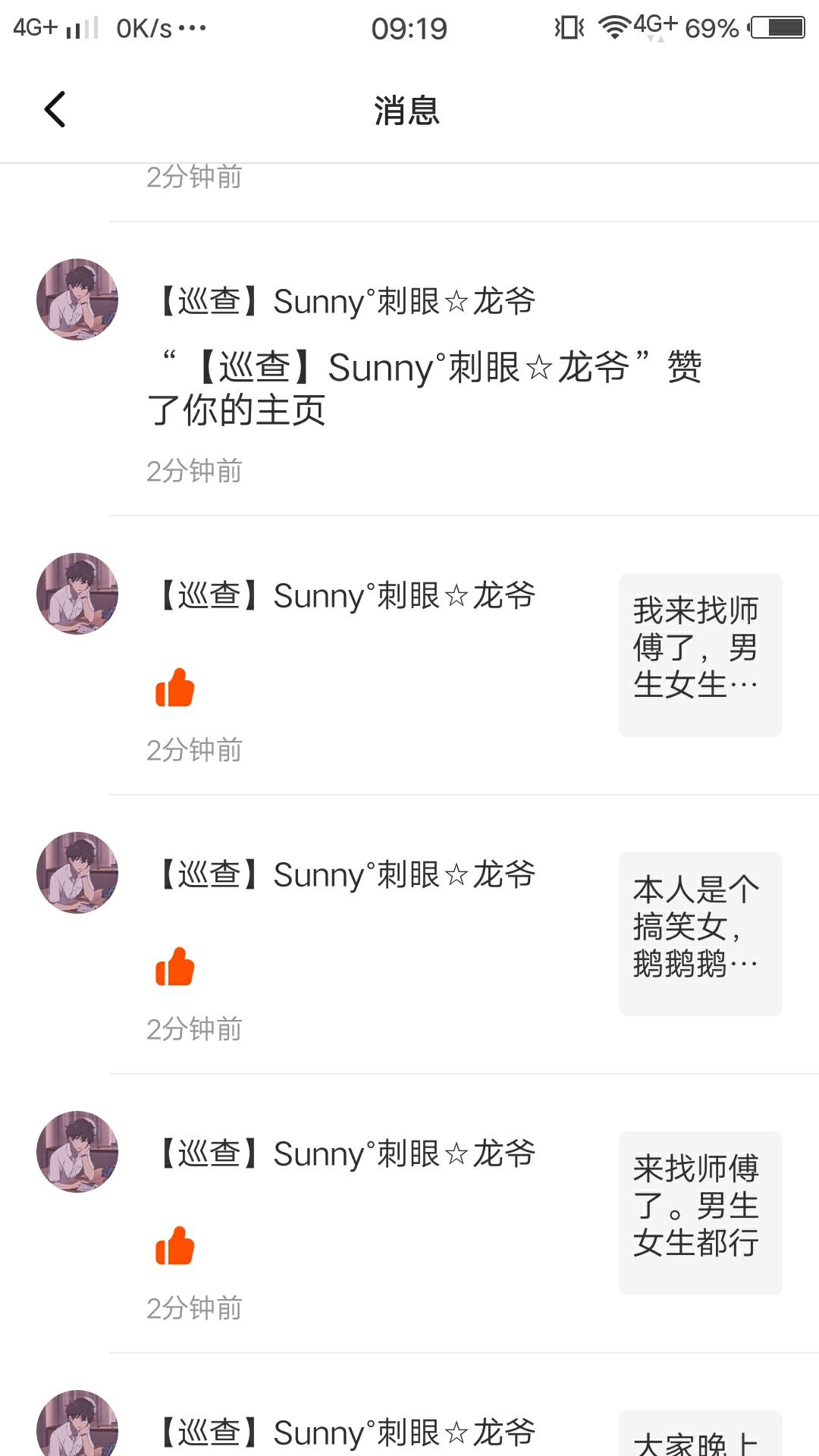Go back from the 消息 page
This screenshot has height=1456, width=819.
click(x=55, y=110)
